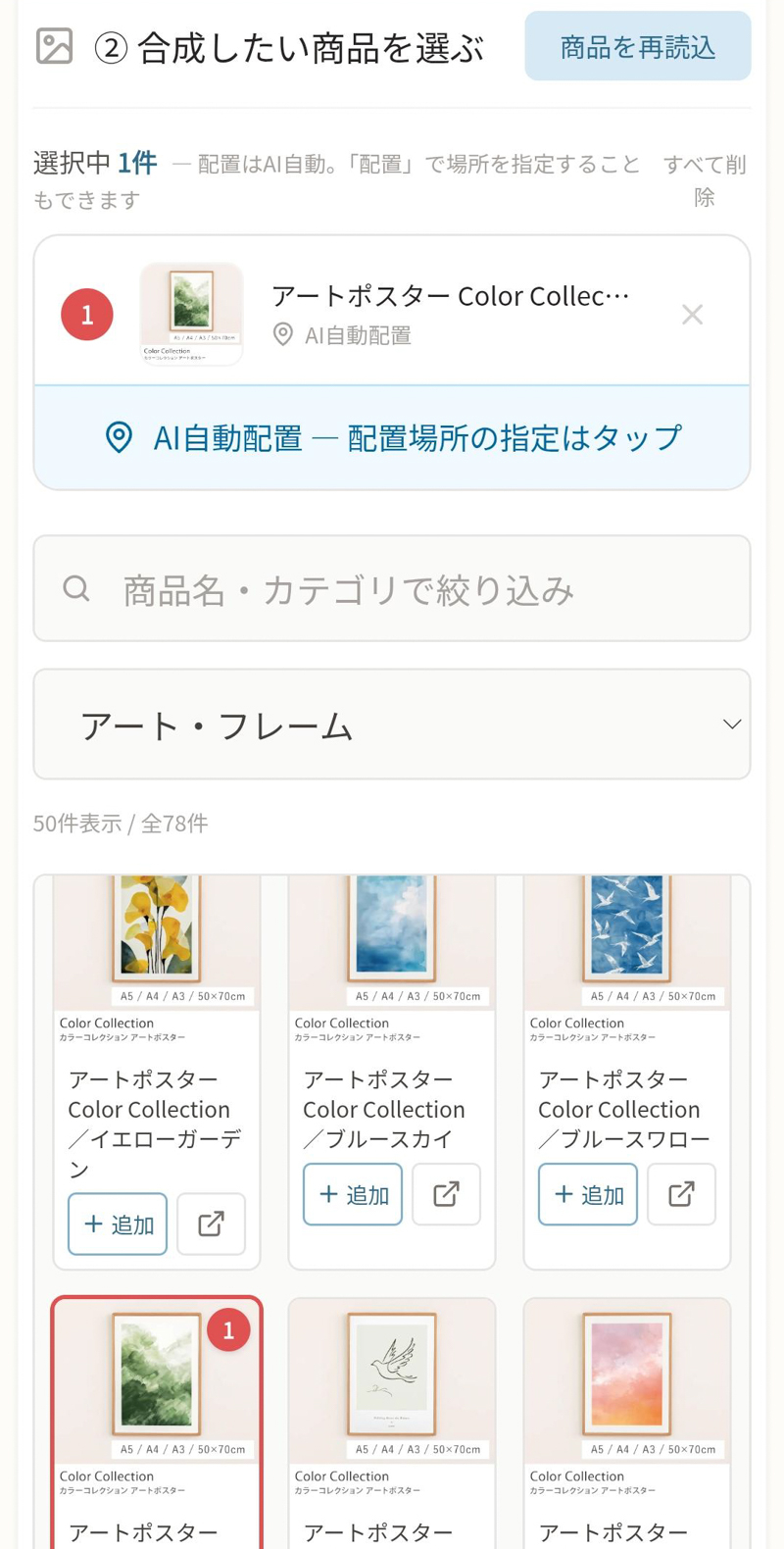The image size is (784, 1549).
Task: Expand the アート・フレーム category dropdown
Action: coord(392,725)
